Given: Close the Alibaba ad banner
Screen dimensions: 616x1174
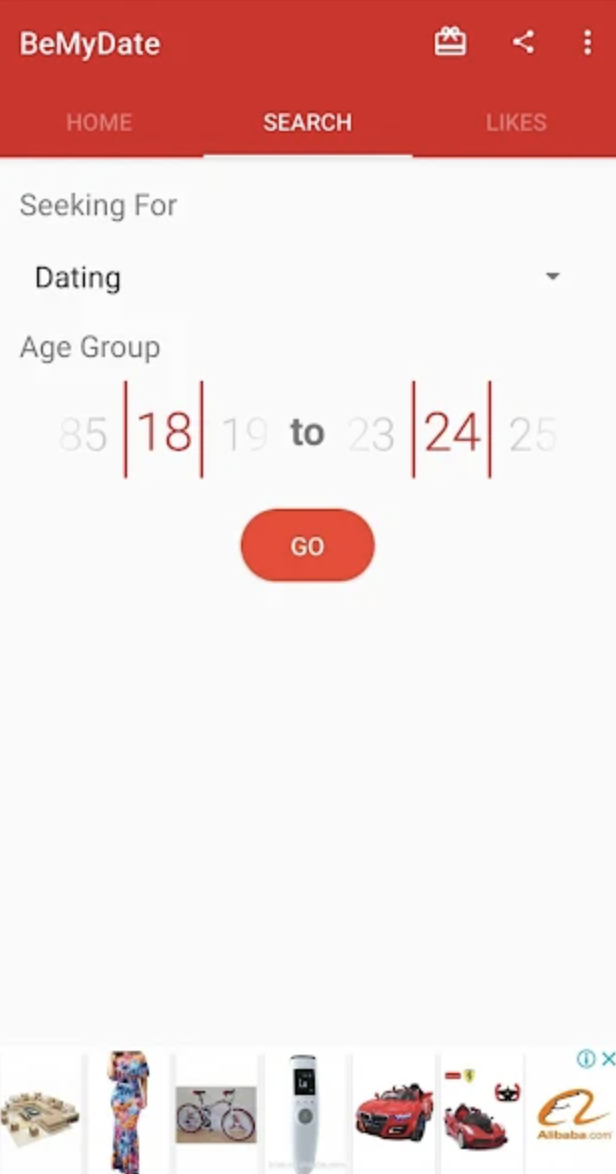Looking at the screenshot, I should point(606,1058).
